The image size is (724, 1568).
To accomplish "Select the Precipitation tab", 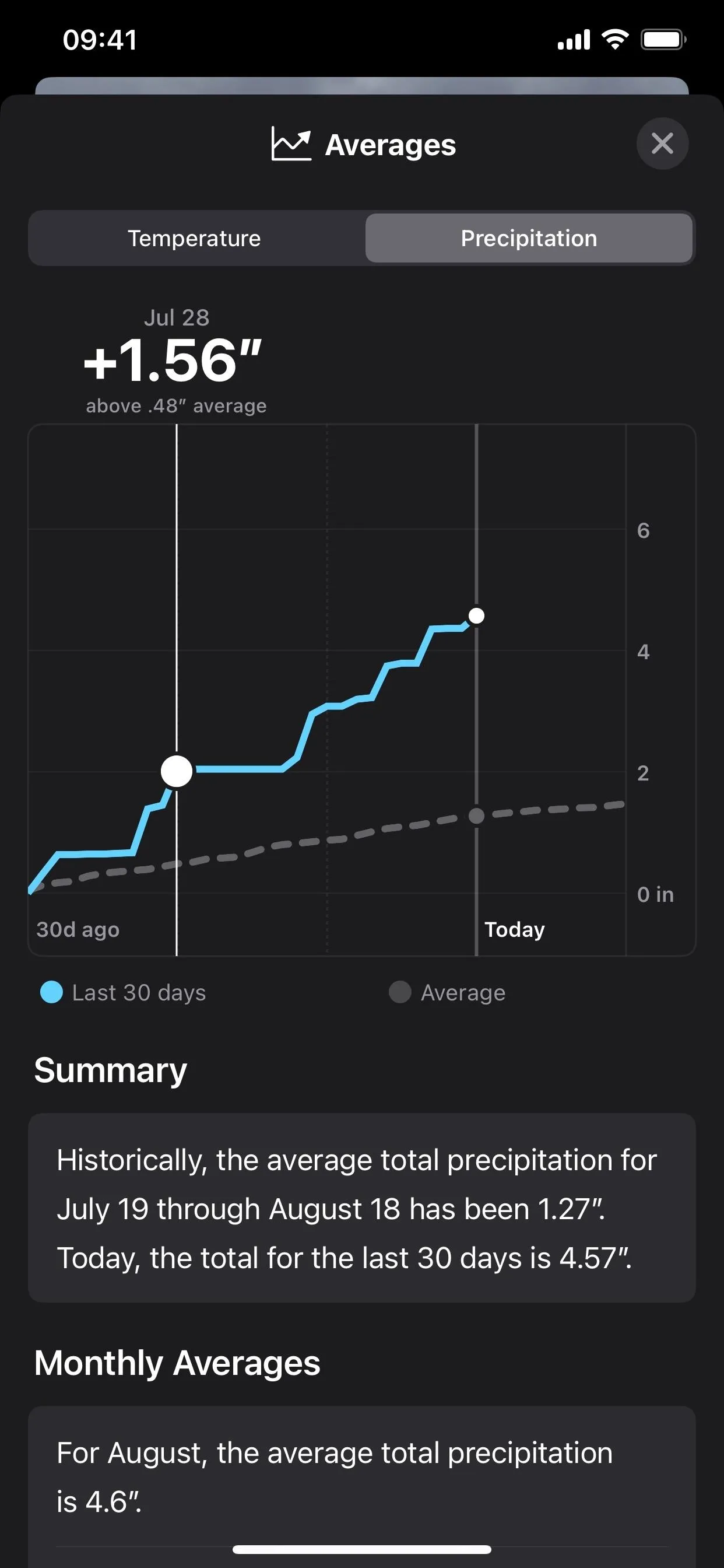I will pyautogui.click(x=529, y=238).
